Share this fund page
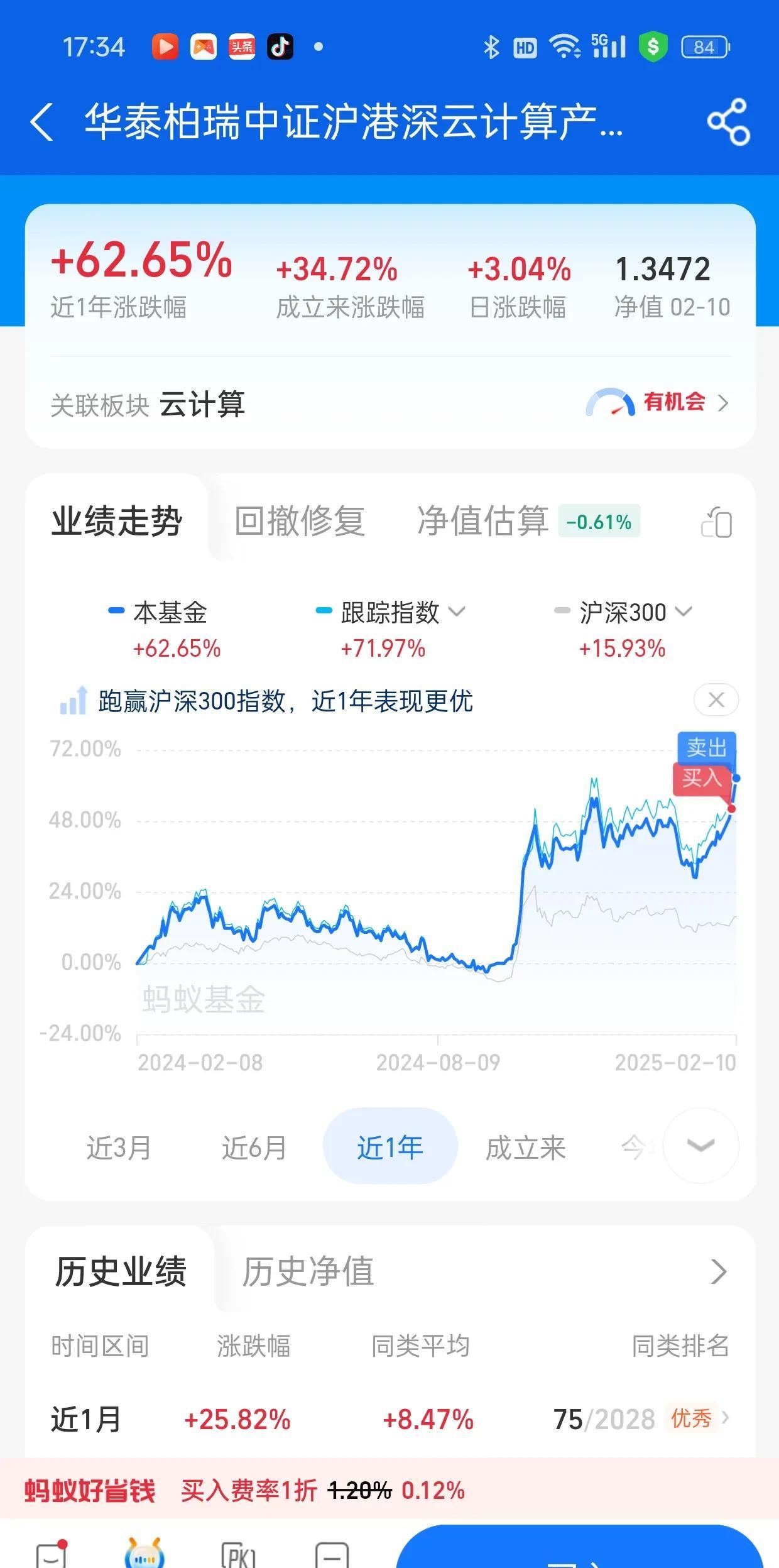 (x=728, y=122)
